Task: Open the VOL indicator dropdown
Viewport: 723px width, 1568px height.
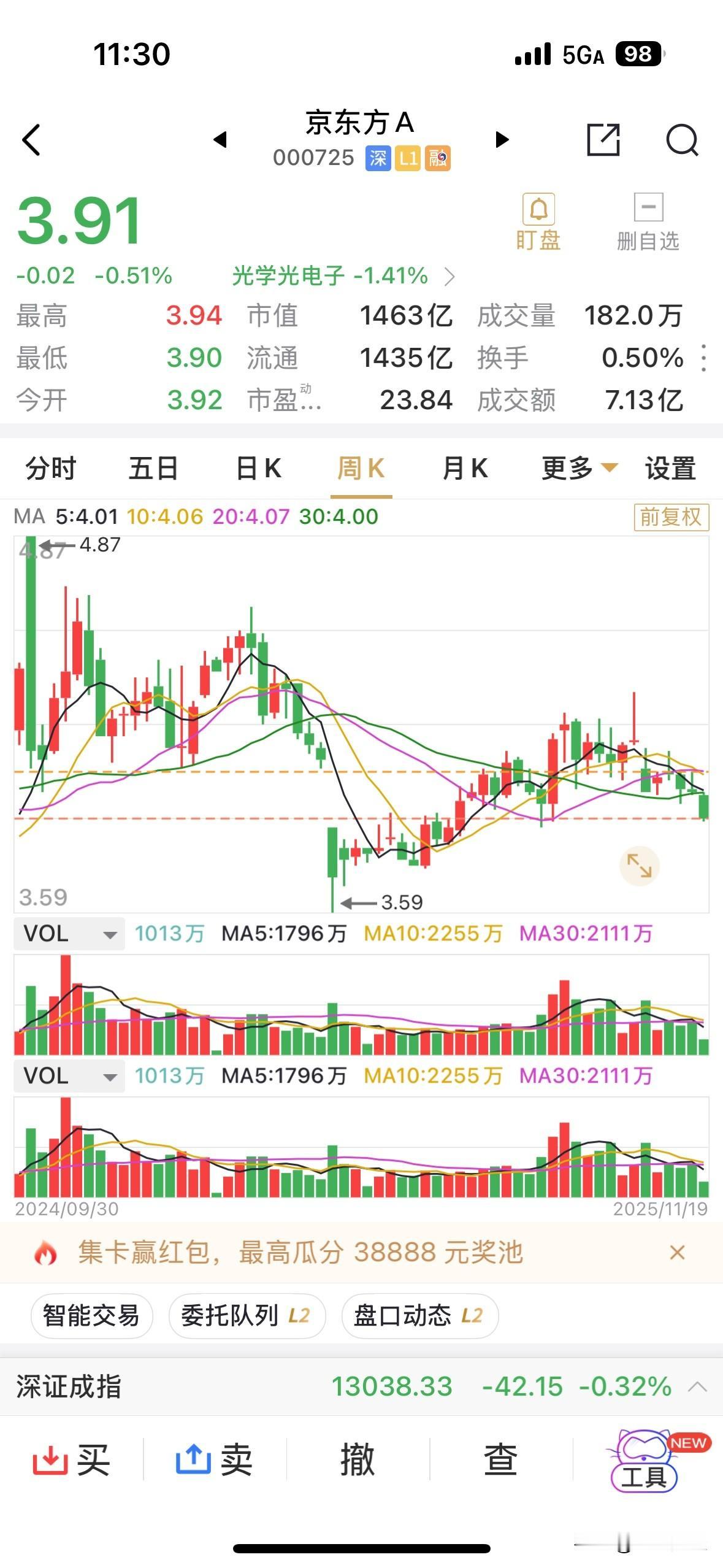Action: click(69, 934)
